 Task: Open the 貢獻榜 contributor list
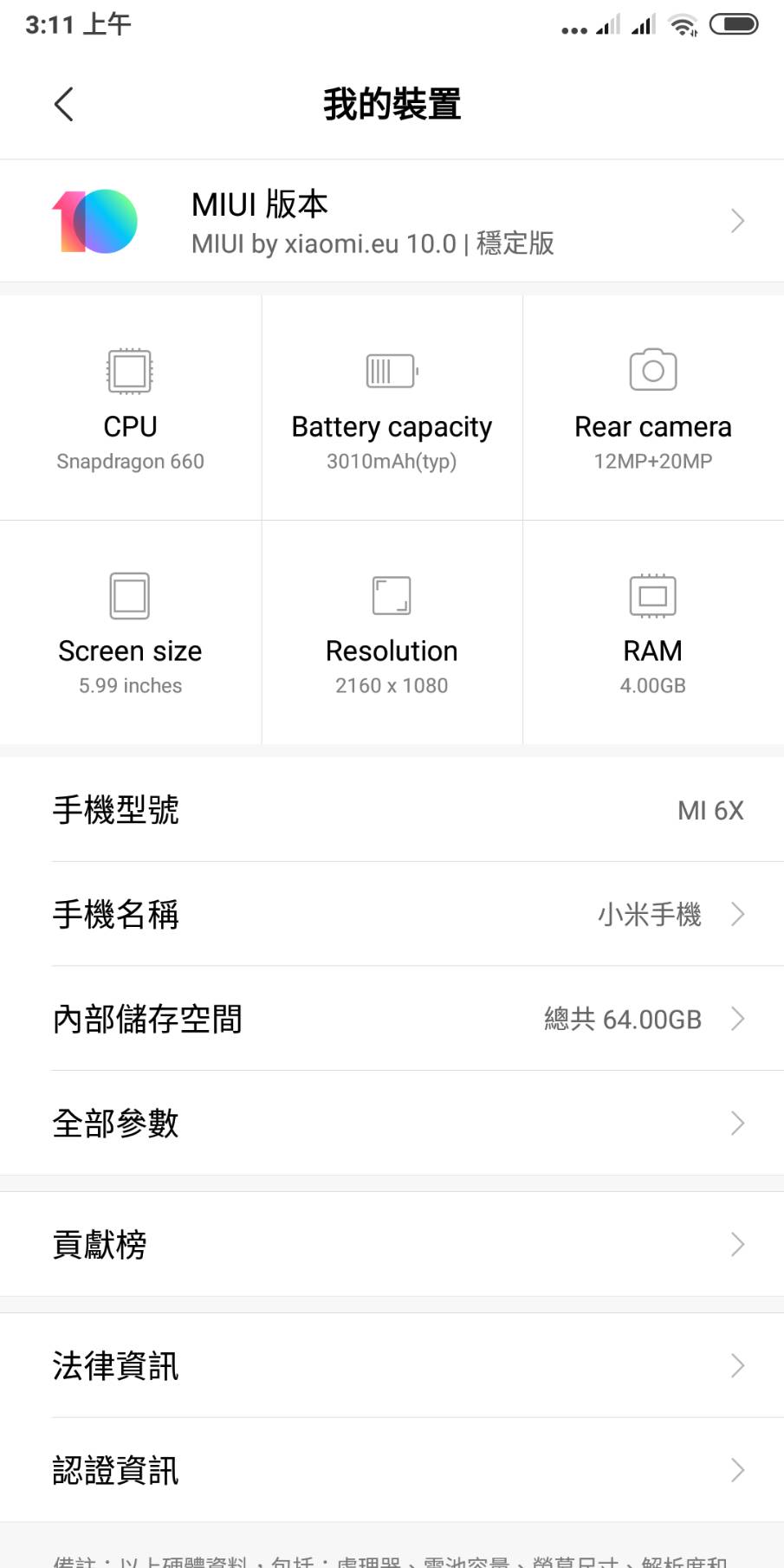coord(736,1244)
